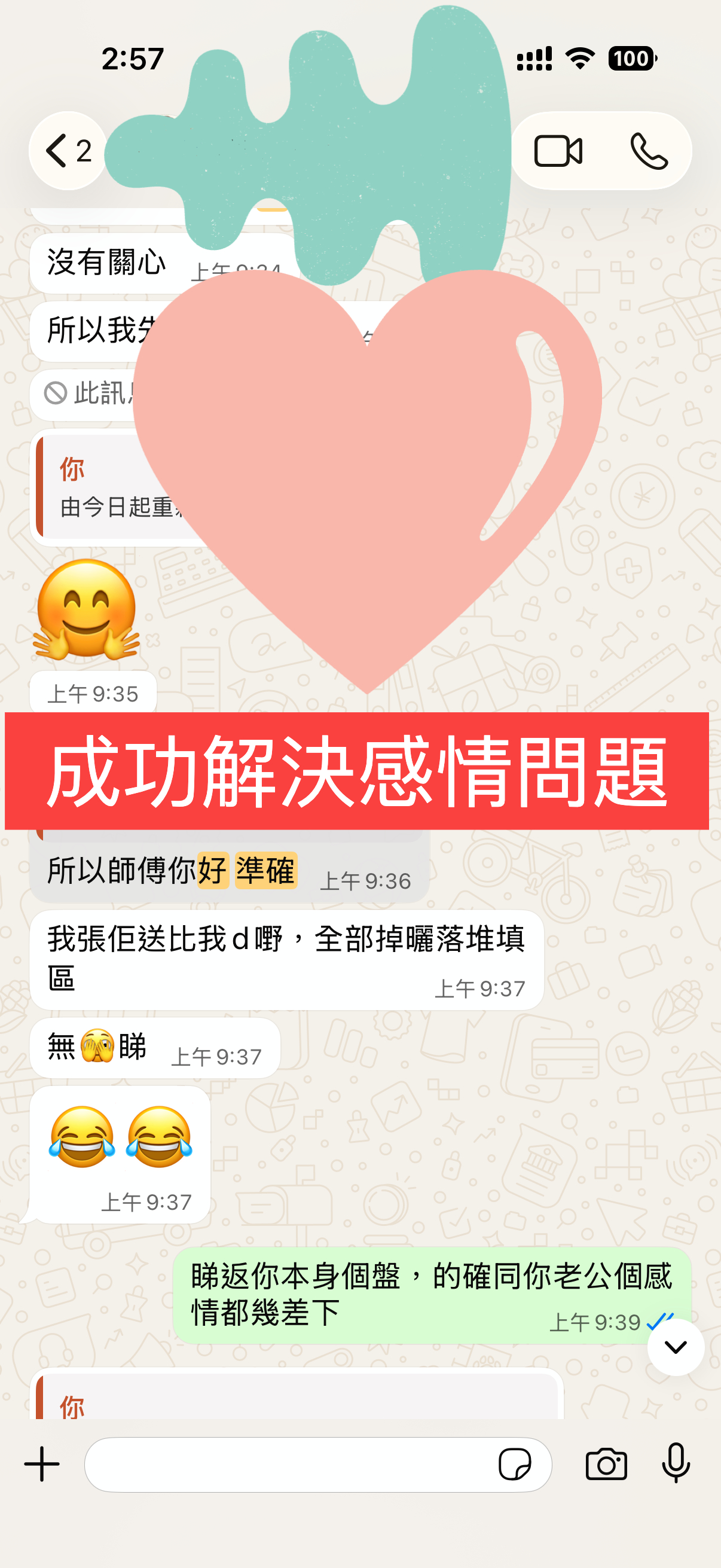Screen dimensions: 721x1568
Task: Open the camera to send a photo
Action: pyautogui.click(x=606, y=1464)
